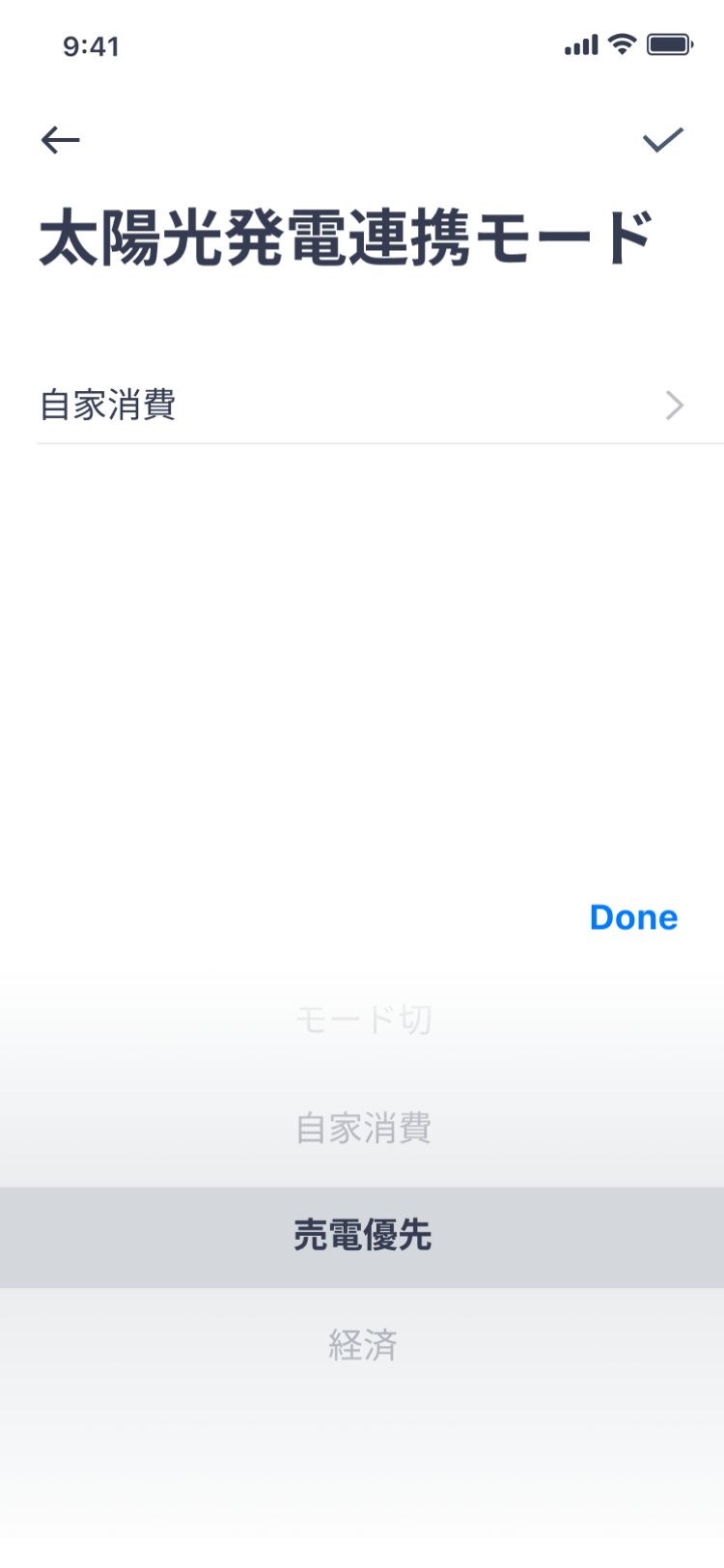
Task: Tap Done to close the picker
Action: pos(633,917)
